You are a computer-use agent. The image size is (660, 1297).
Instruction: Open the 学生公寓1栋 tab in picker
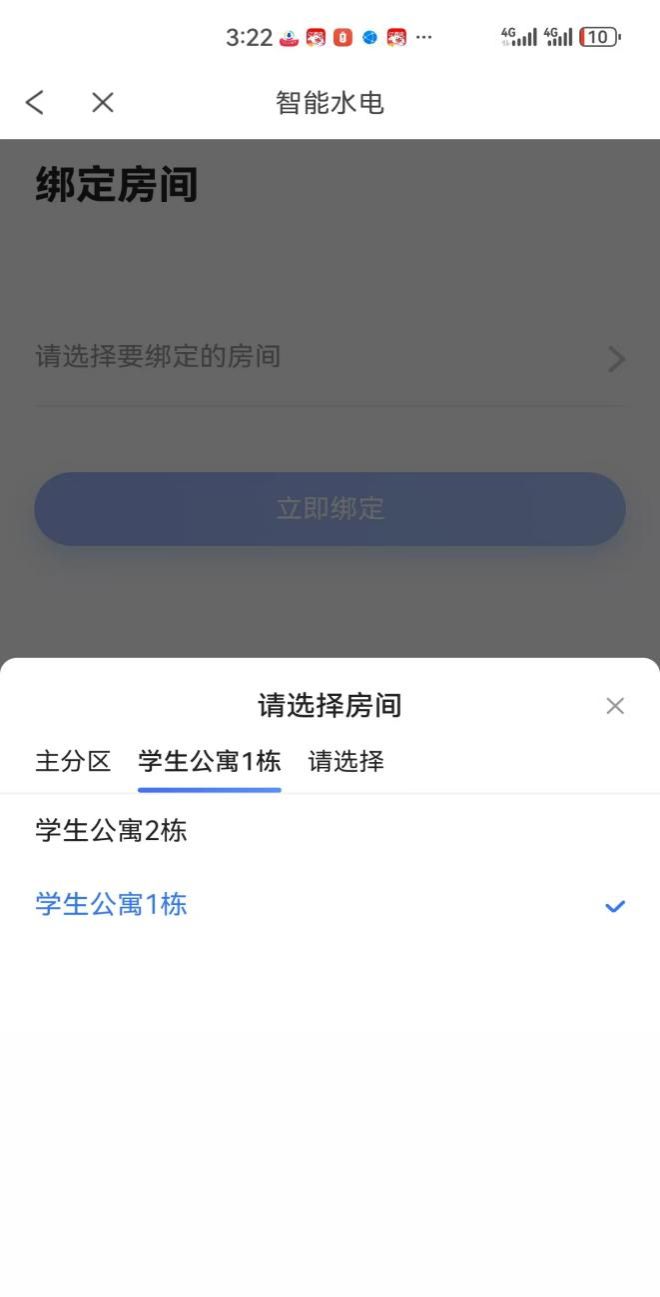(x=209, y=762)
